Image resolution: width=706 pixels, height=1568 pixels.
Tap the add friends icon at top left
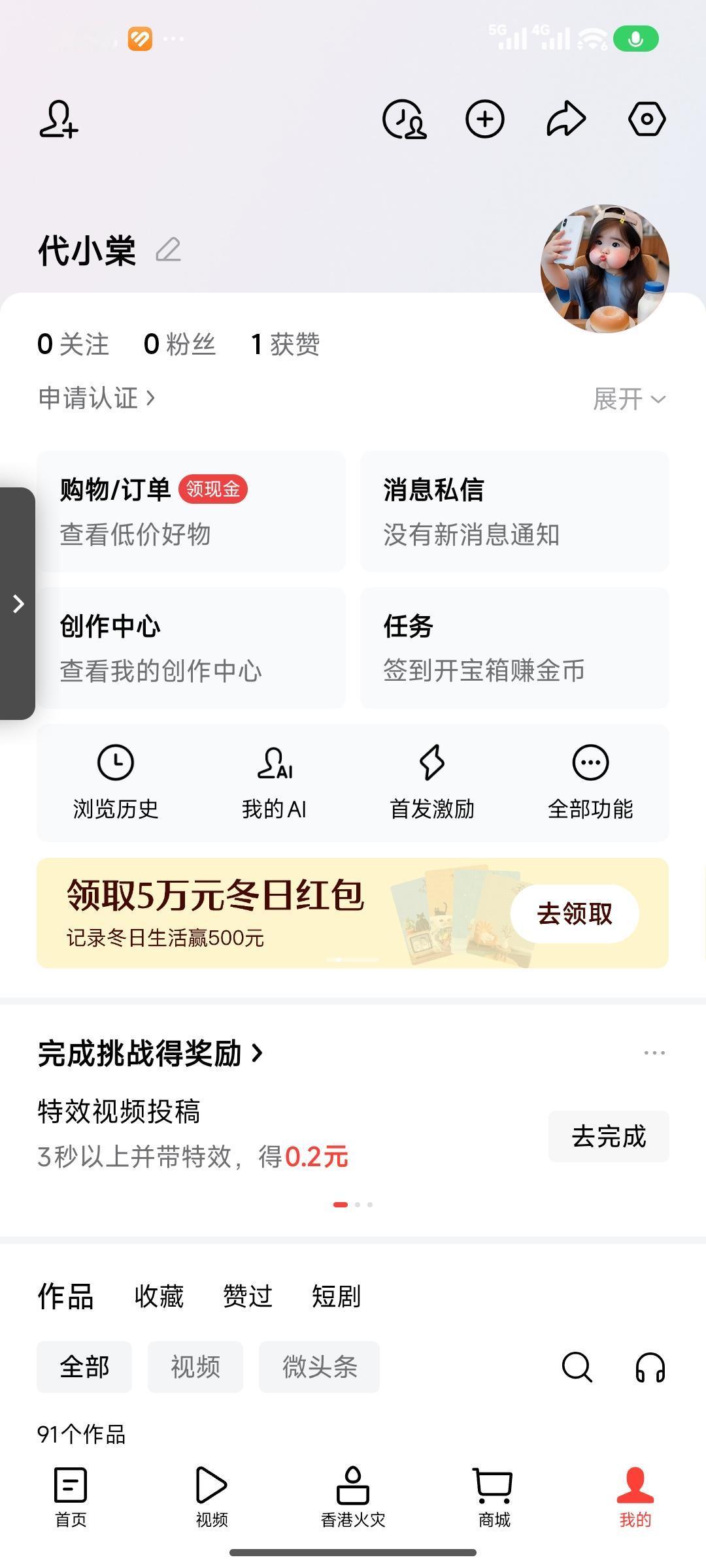tap(58, 120)
